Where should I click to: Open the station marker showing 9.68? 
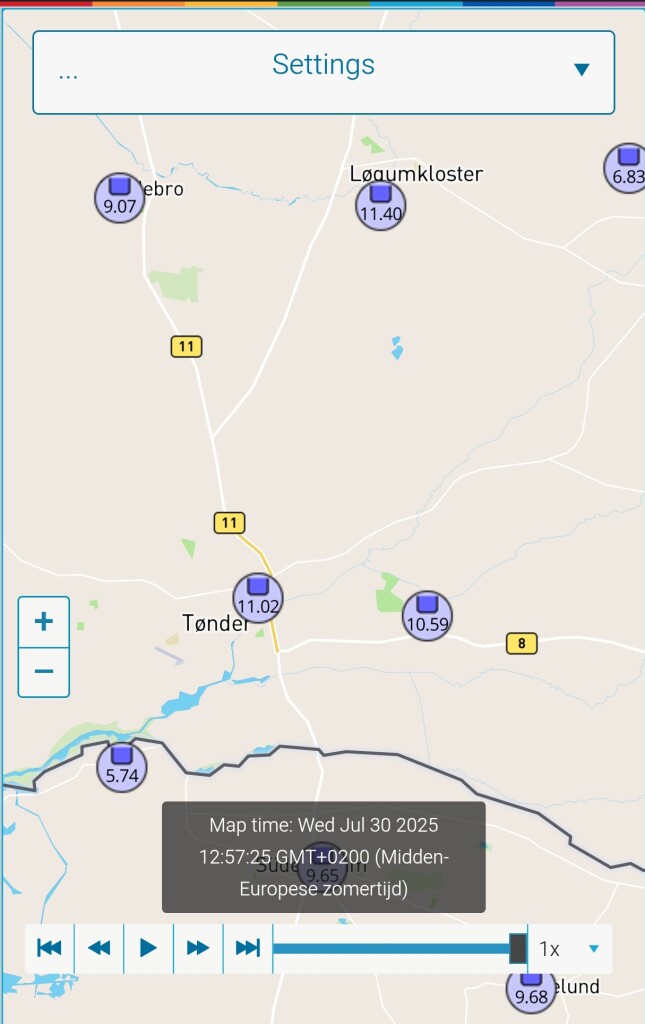[531, 988]
